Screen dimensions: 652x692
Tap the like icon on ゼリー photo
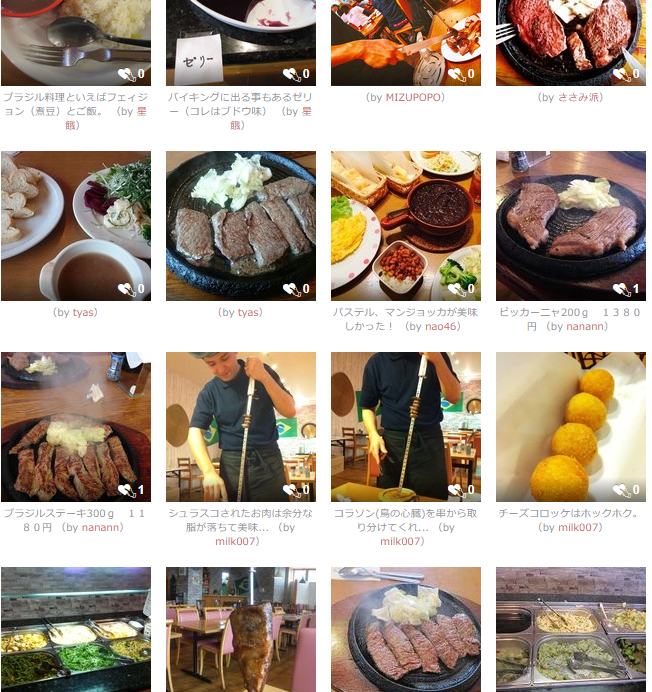291,74
